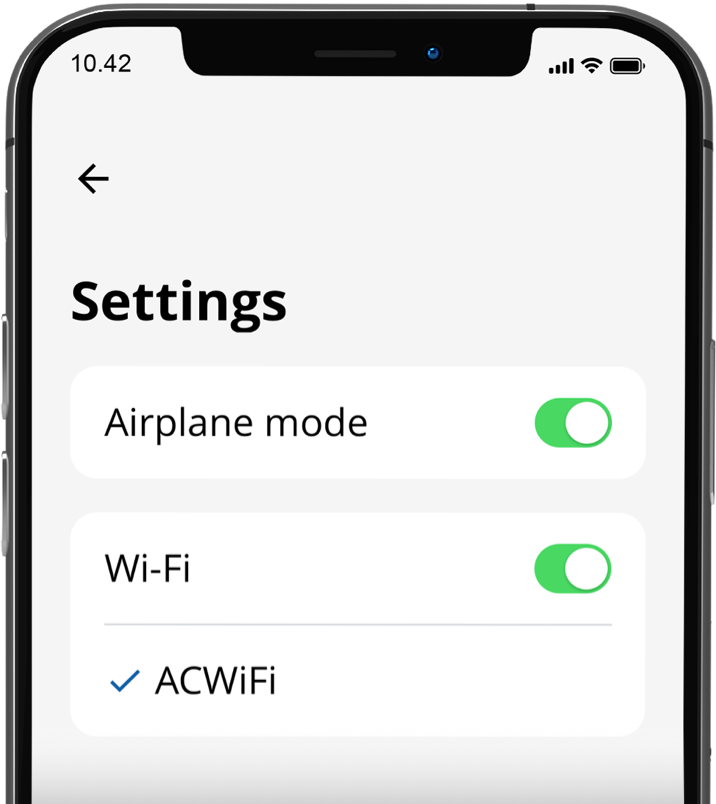Turn off Airplane mode
This screenshot has width=716, height=804.
point(572,423)
